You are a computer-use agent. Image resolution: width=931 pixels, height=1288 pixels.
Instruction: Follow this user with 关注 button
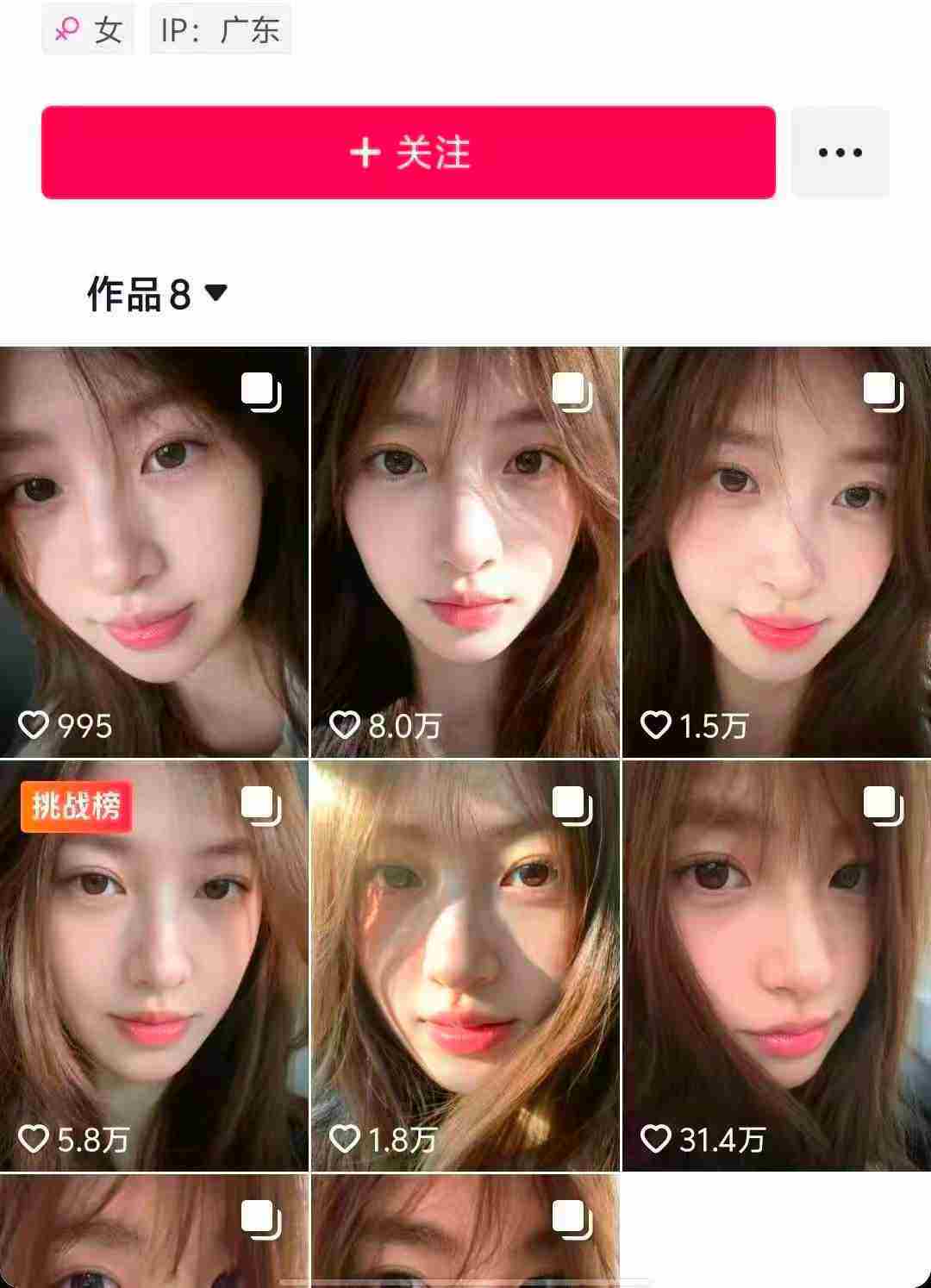408,153
